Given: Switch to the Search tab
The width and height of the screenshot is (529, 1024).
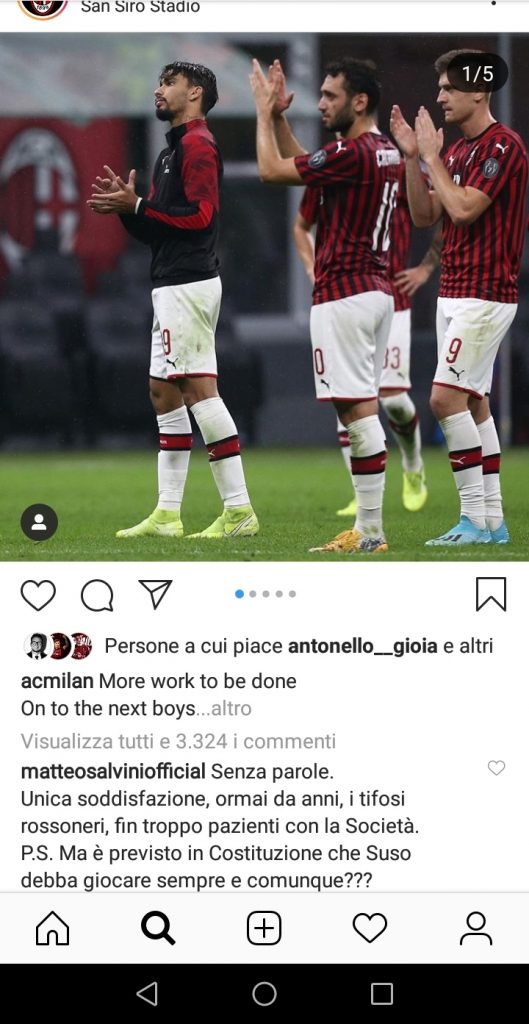Looking at the screenshot, I should tap(158, 928).
